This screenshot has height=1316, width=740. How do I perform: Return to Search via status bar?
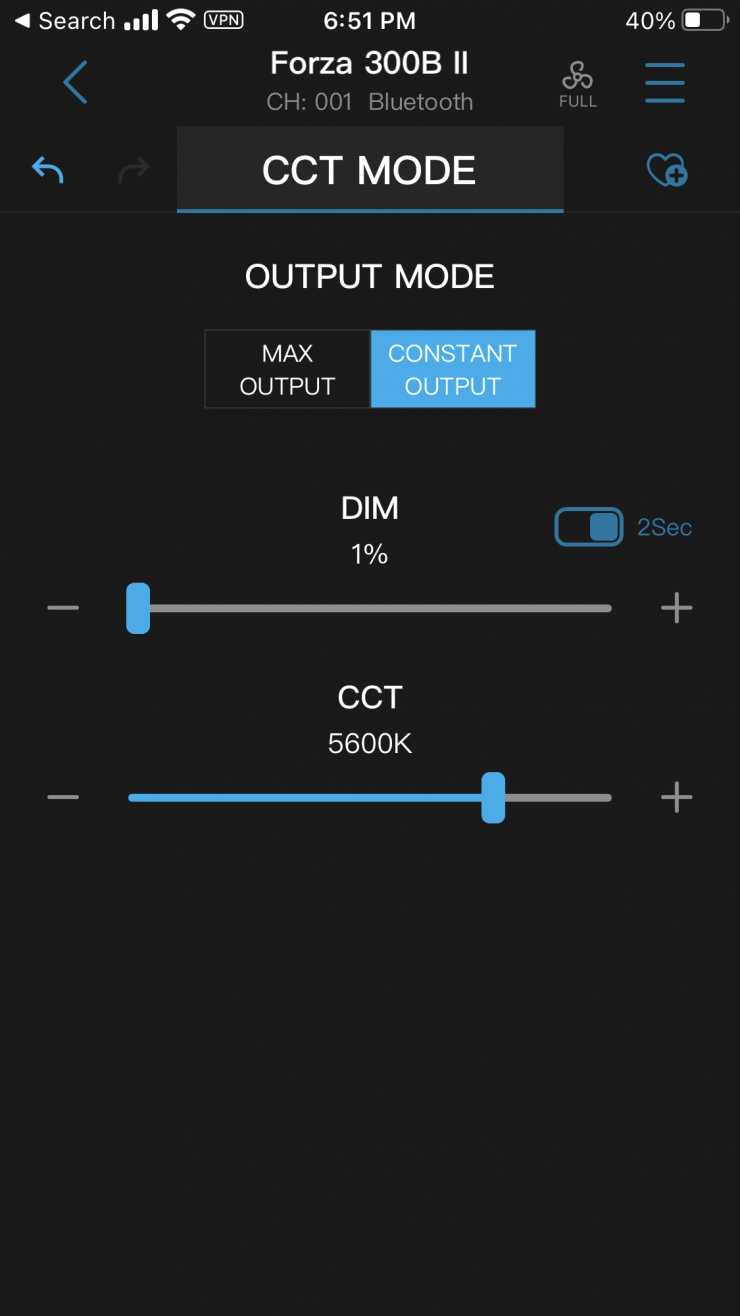tap(64, 20)
